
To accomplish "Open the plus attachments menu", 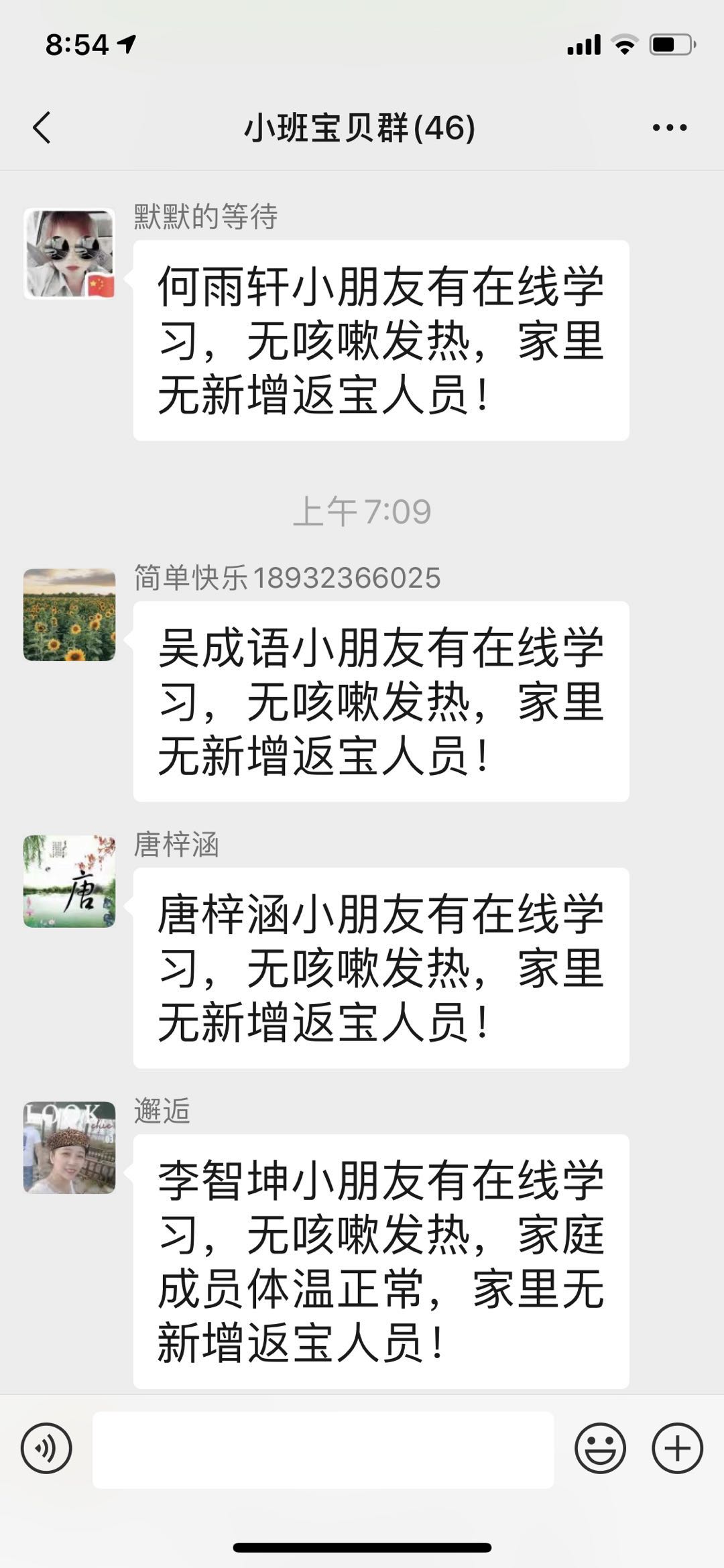I will click(677, 1448).
